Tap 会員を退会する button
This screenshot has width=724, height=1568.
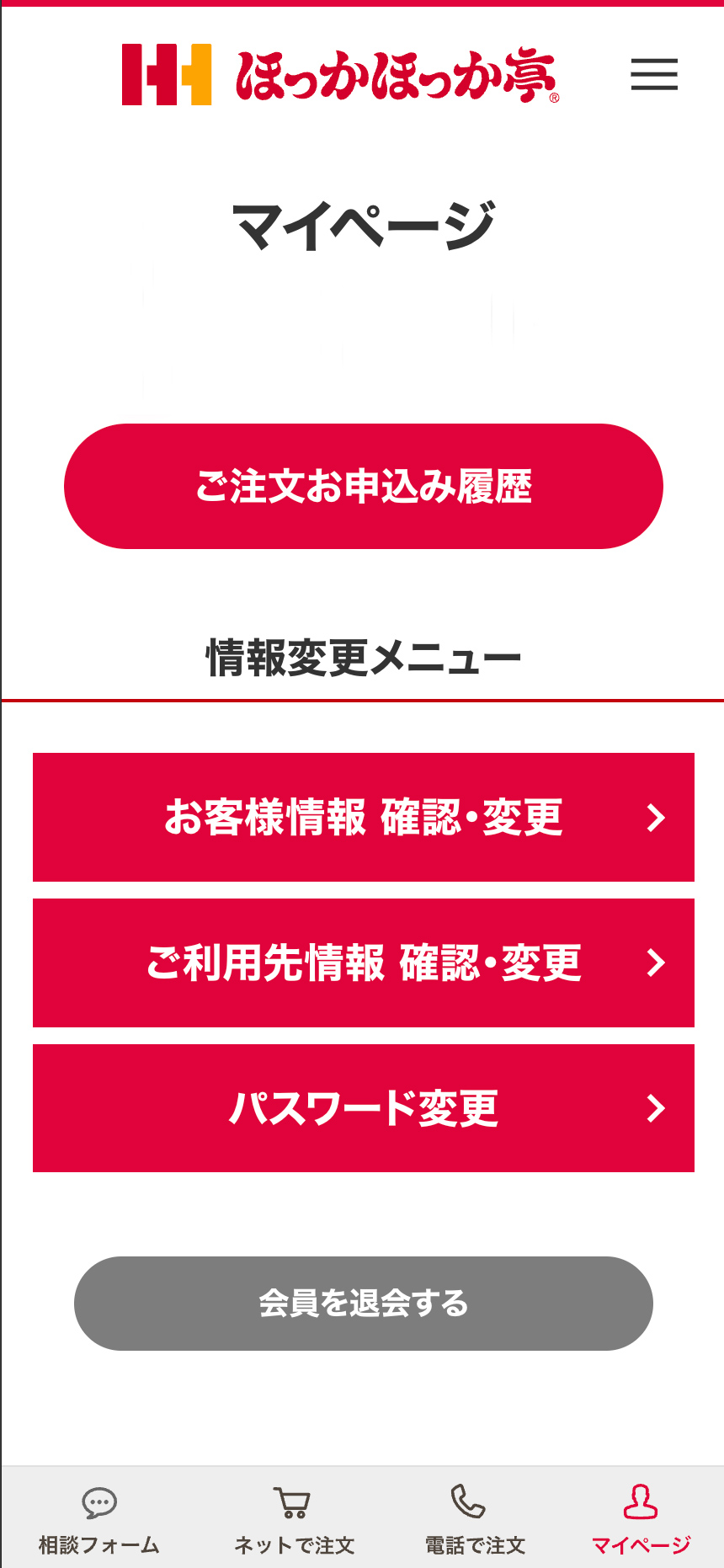pyautogui.click(x=364, y=1304)
